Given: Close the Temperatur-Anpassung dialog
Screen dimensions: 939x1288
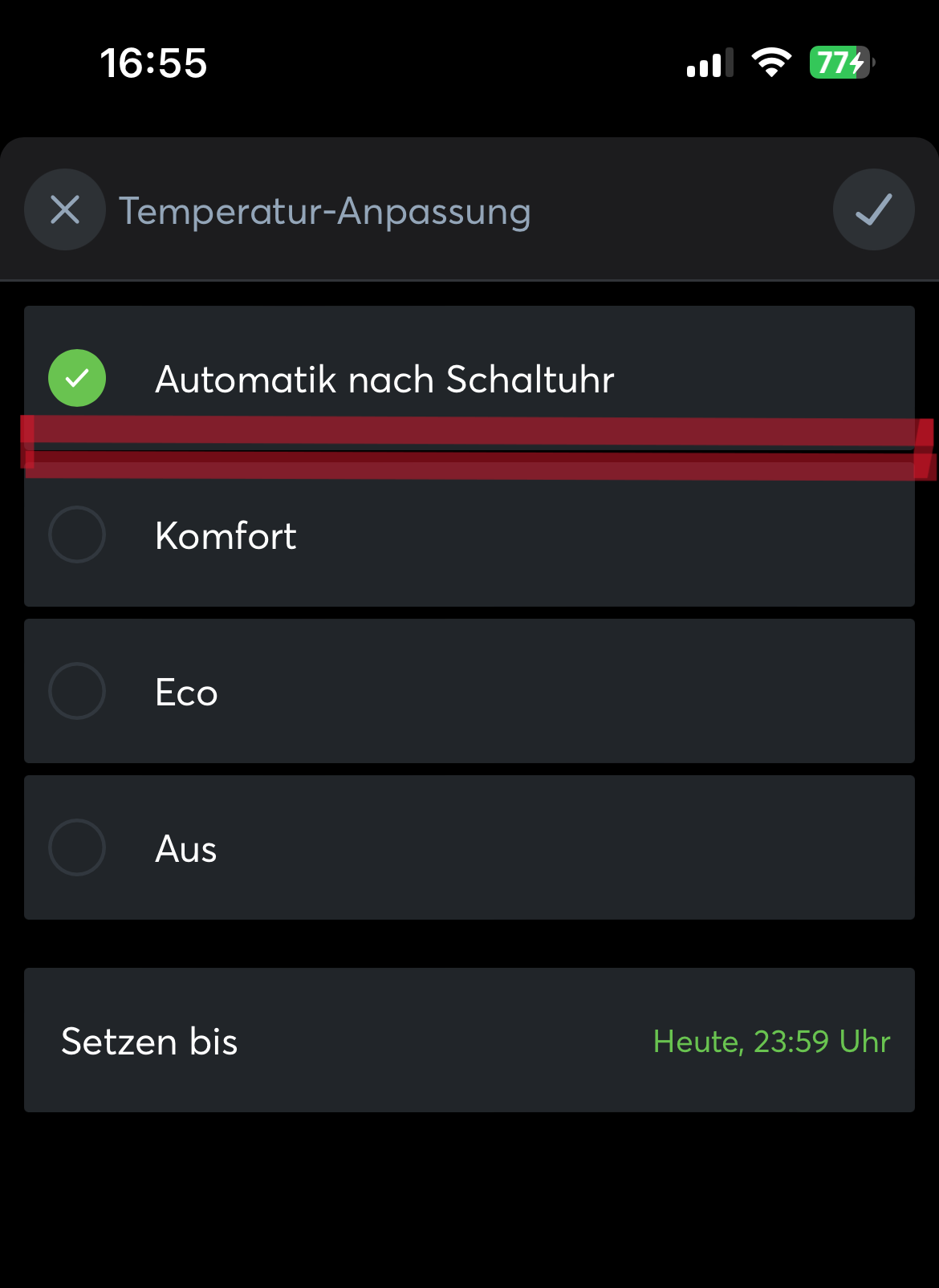Looking at the screenshot, I should [65, 210].
